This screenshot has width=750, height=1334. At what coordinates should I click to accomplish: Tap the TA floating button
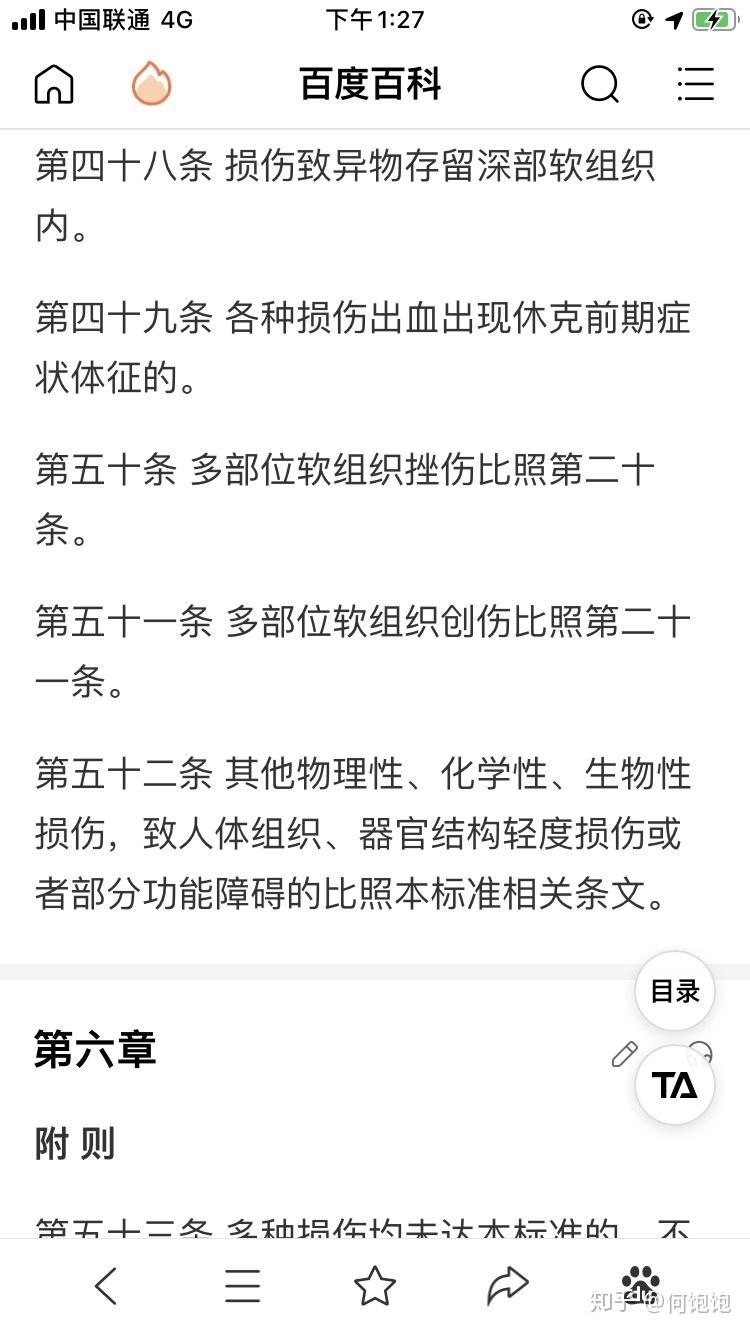[x=675, y=1085]
